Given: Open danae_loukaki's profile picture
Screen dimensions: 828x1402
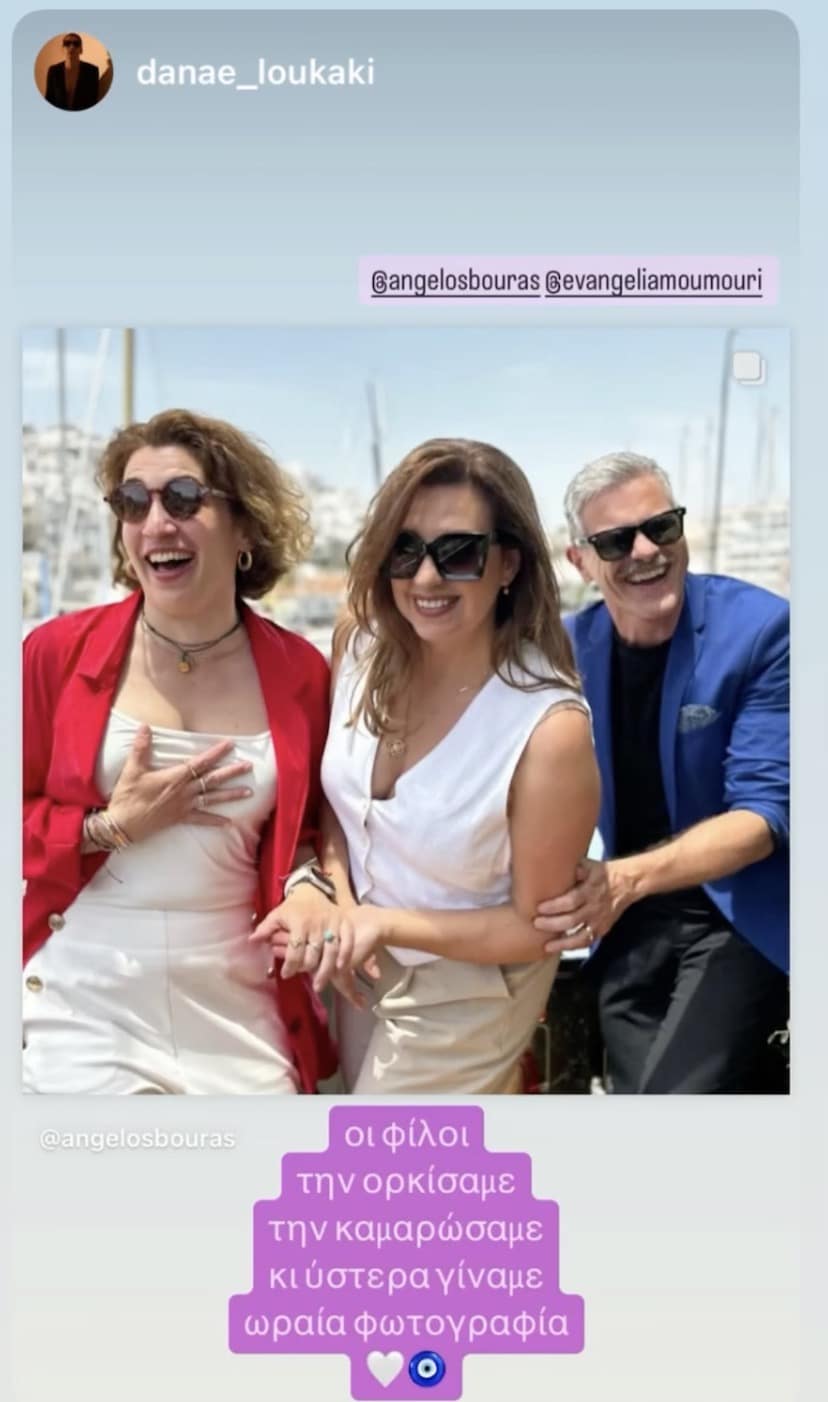Looking at the screenshot, I should click(73, 71).
